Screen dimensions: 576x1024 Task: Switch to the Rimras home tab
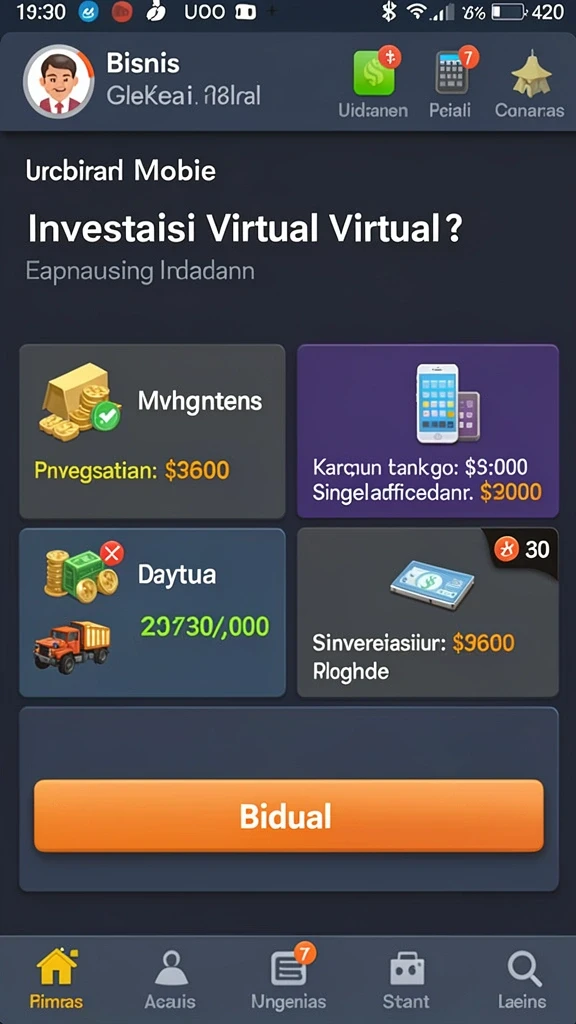point(57,978)
